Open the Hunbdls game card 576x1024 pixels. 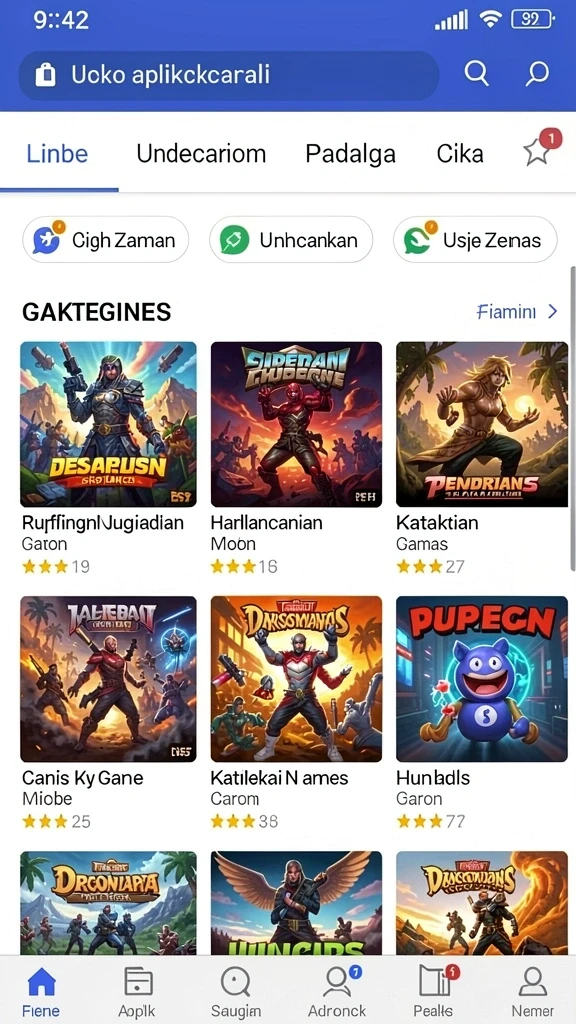tap(482, 712)
